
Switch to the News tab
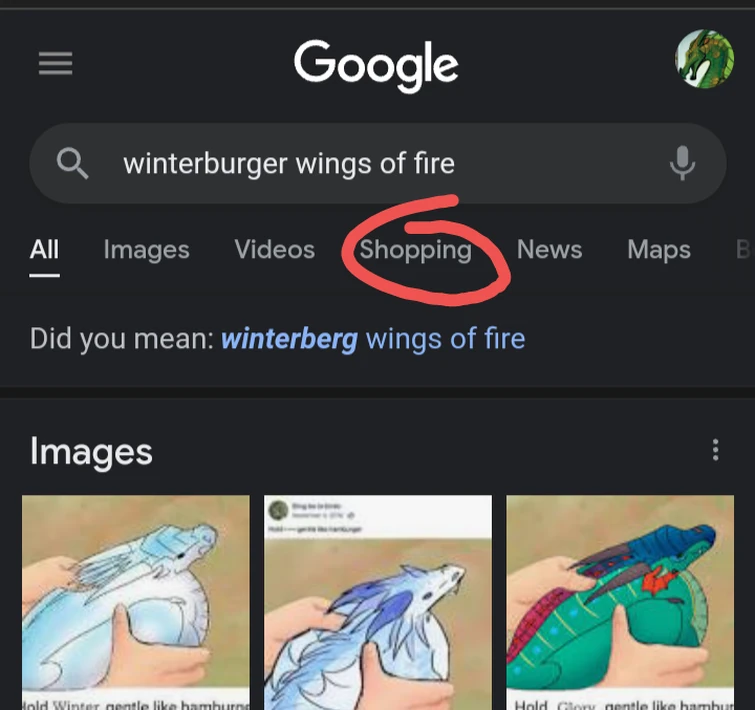click(549, 250)
